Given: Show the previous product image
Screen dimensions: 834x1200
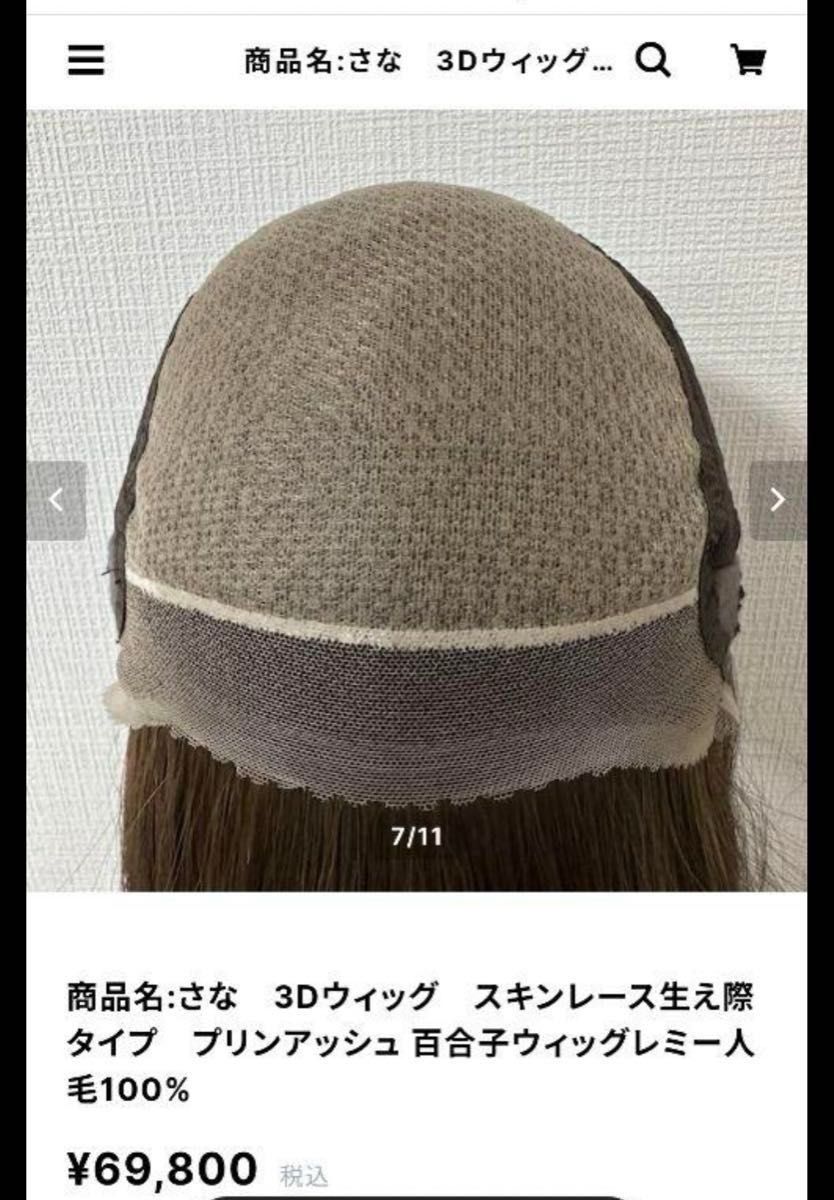Looking at the screenshot, I should 56,500.
